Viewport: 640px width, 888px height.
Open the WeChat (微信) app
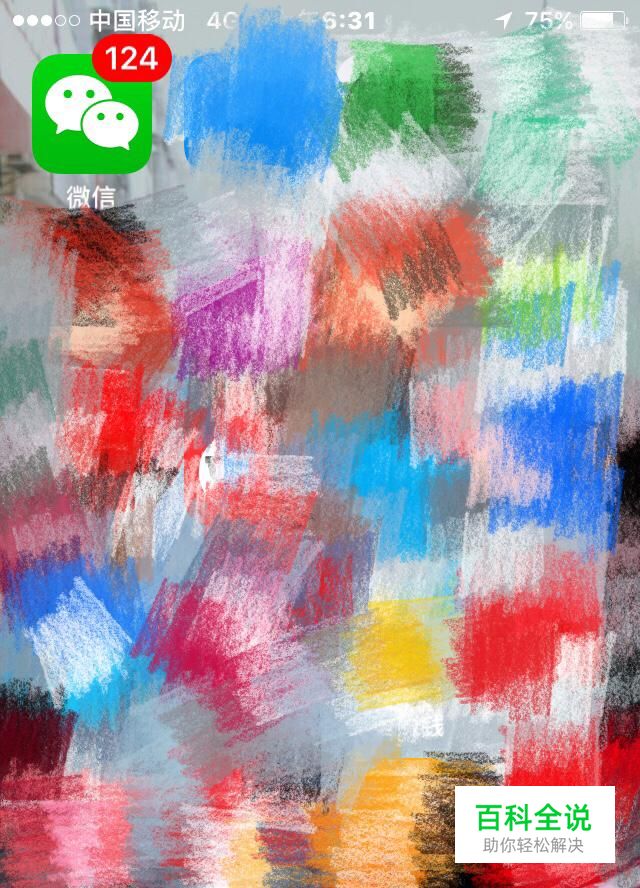pyautogui.click(x=91, y=113)
